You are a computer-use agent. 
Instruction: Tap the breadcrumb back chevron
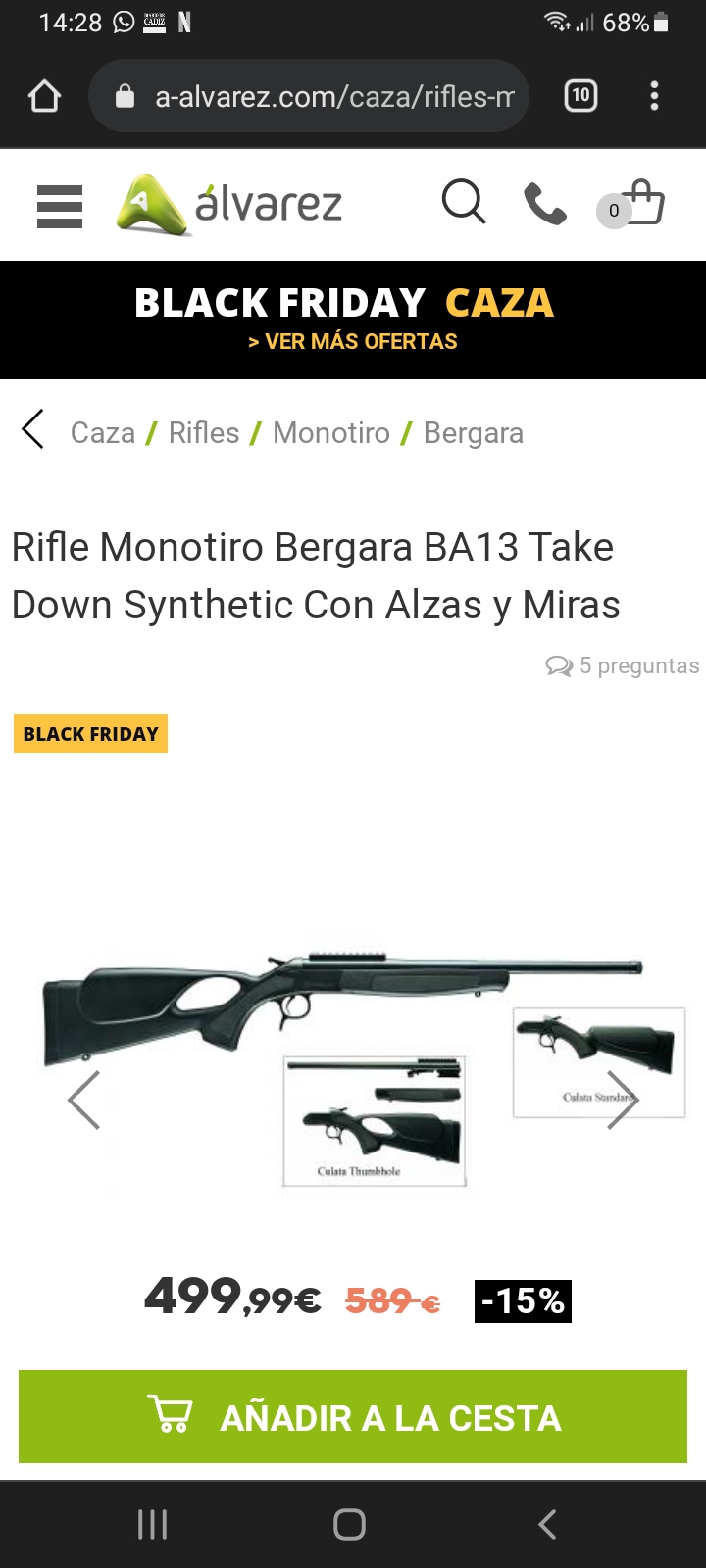33,430
